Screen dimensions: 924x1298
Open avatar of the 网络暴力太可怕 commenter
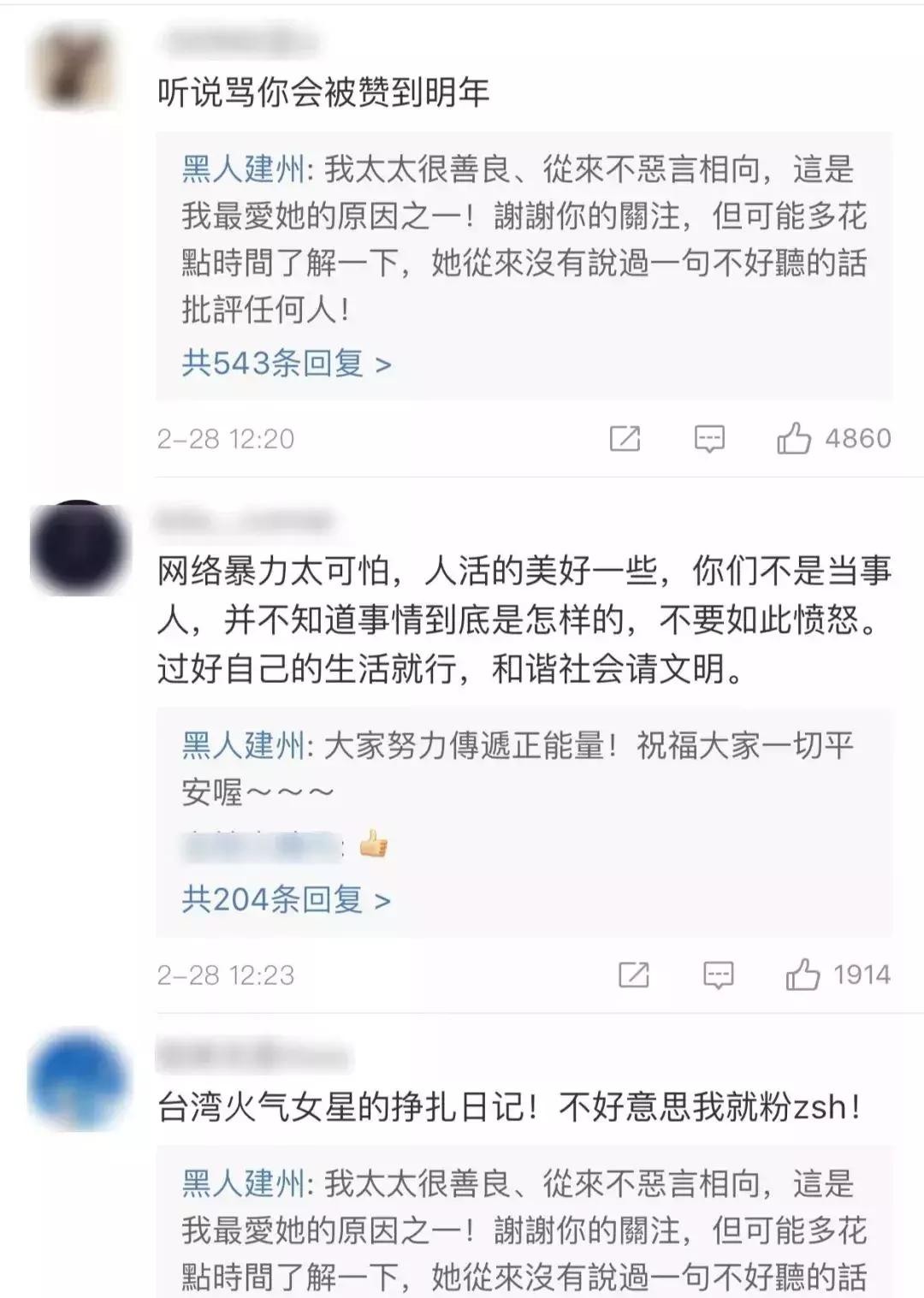tap(79, 548)
